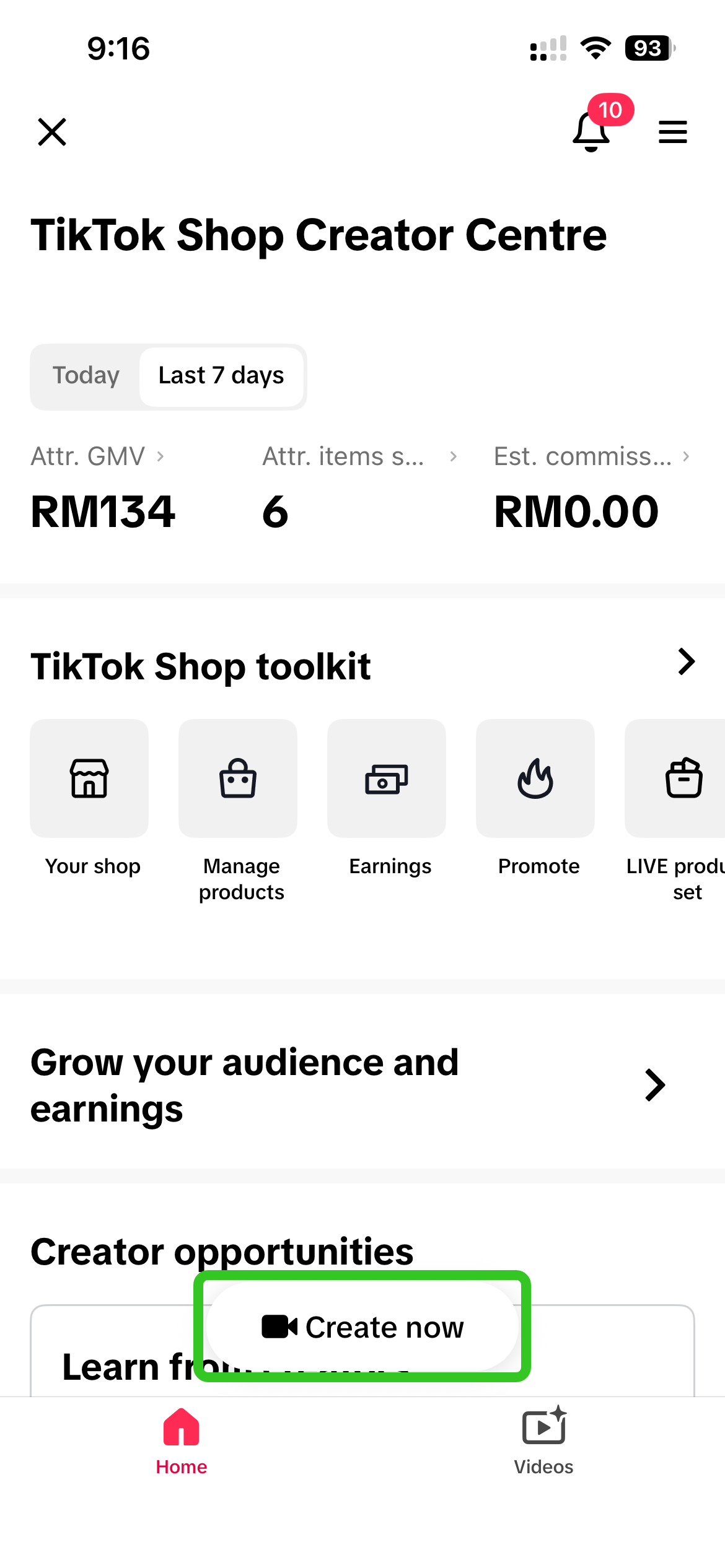Close the Creator Centre page

52,132
